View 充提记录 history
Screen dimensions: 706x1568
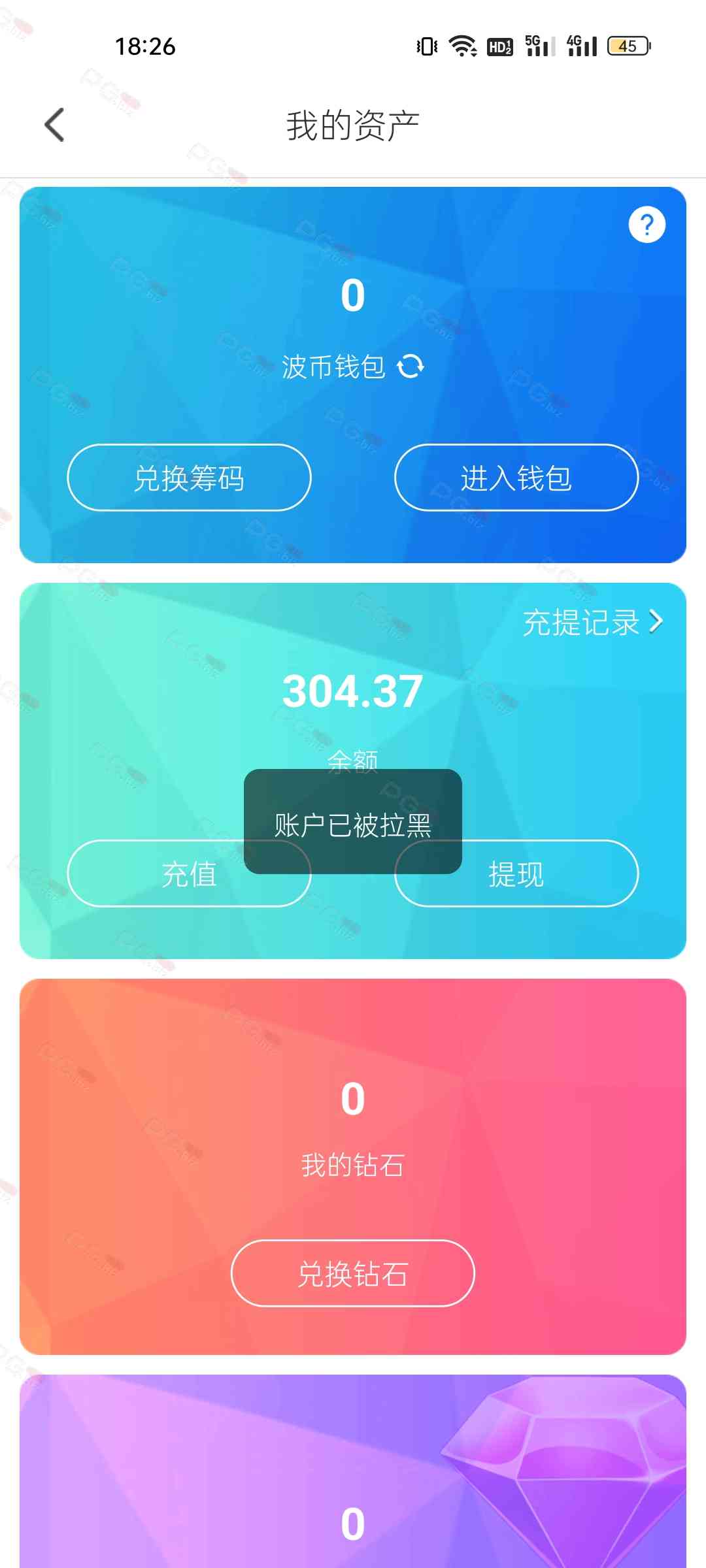[x=592, y=622]
